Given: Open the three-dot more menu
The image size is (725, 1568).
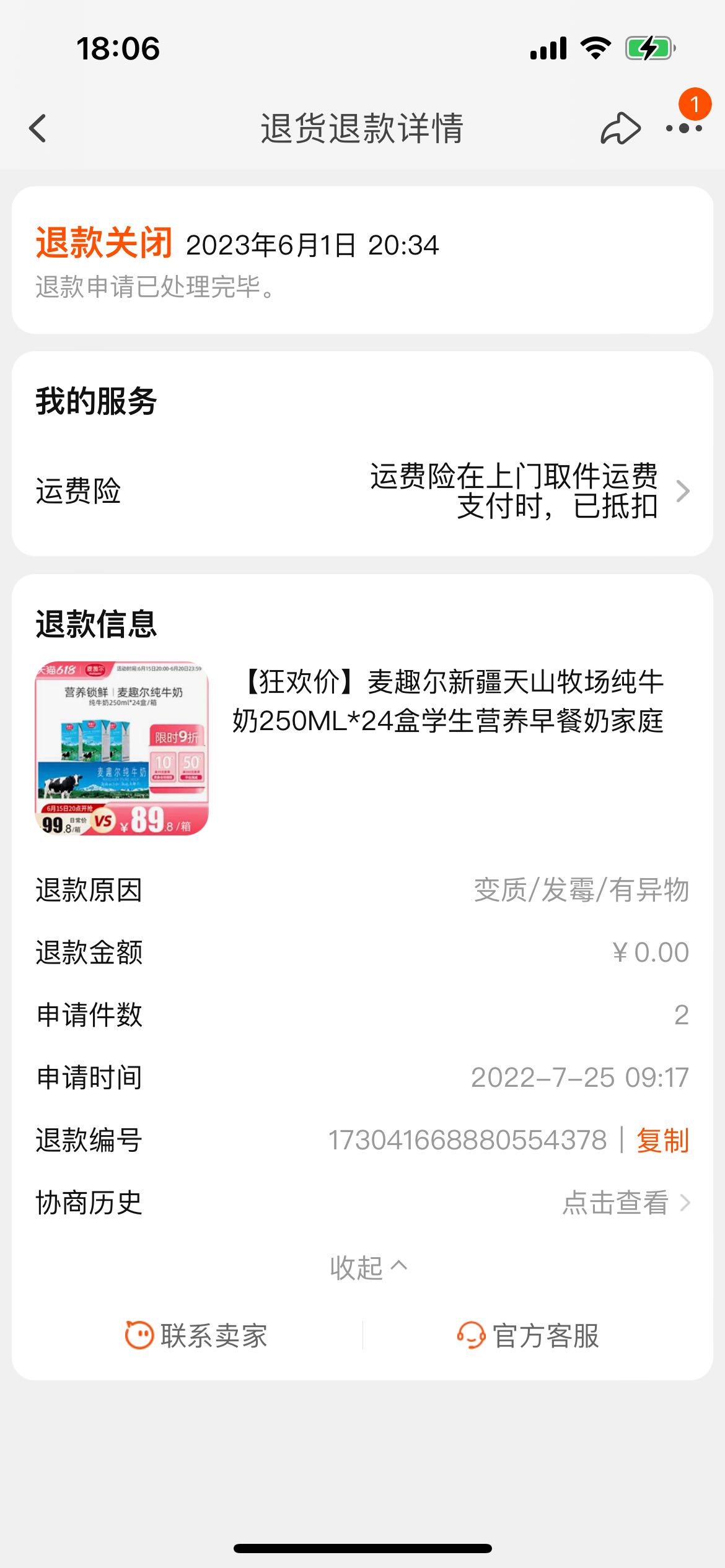Looking at the screenshot, I should (684, 128).
